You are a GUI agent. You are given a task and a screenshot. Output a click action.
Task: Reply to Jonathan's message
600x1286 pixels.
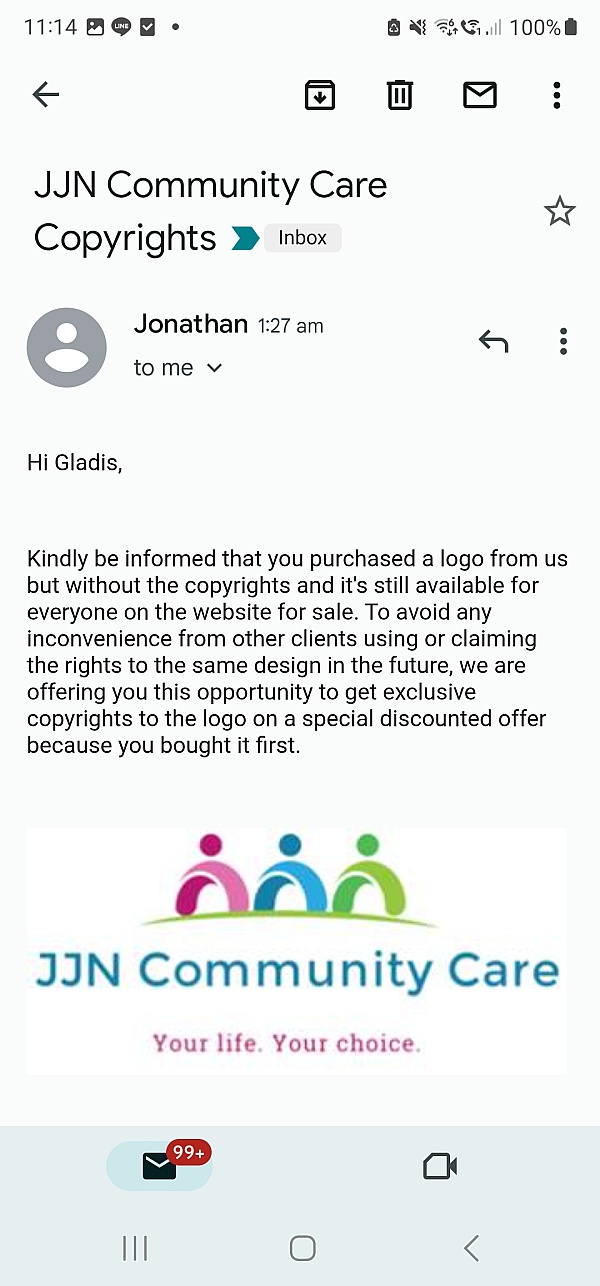pos(494,342)
